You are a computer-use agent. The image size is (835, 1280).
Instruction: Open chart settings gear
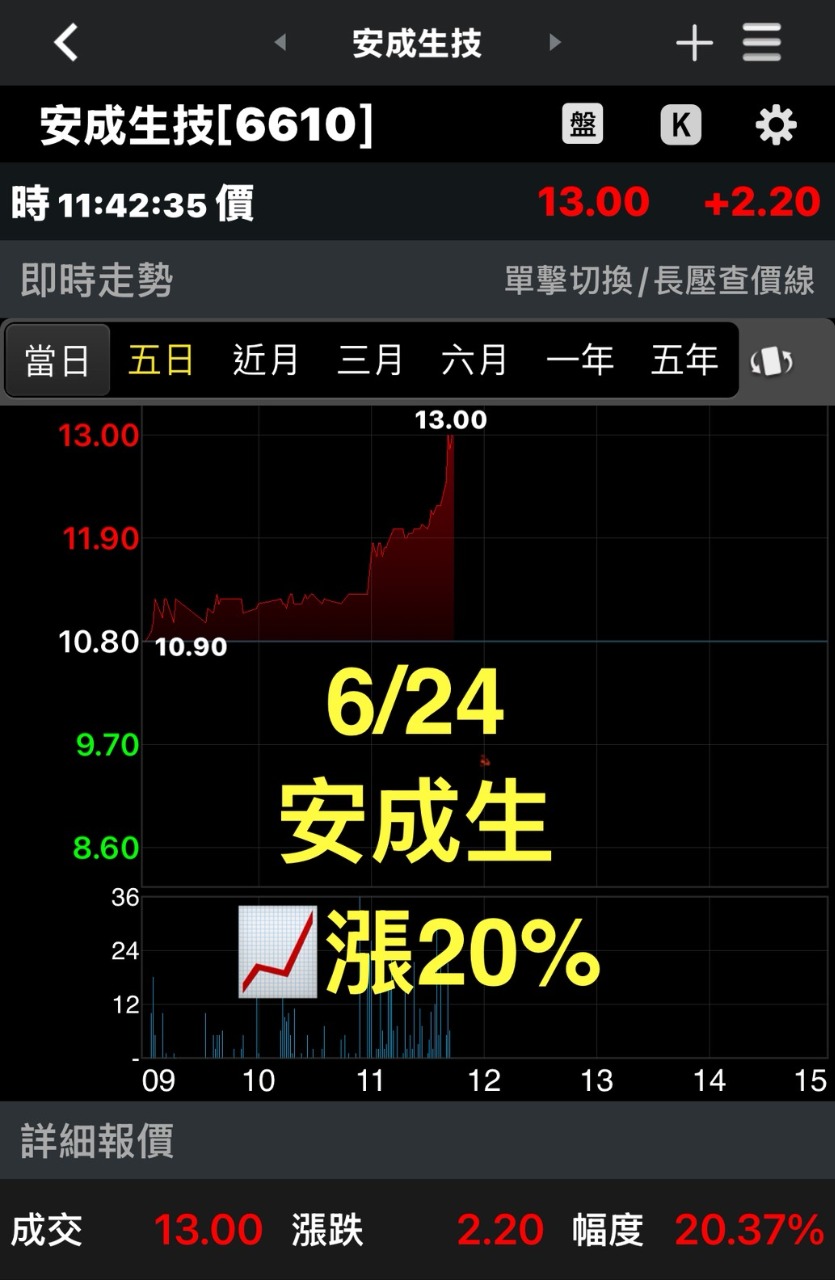click(776, 126)
